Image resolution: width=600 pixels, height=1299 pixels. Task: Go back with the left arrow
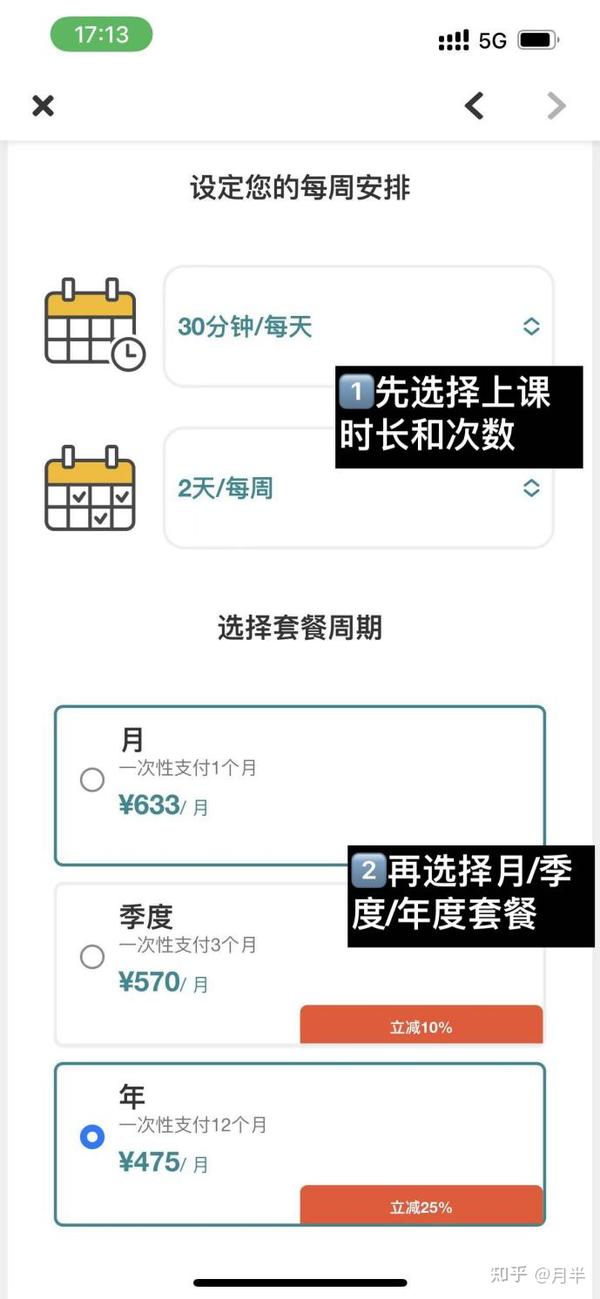(x=474, y=105)
